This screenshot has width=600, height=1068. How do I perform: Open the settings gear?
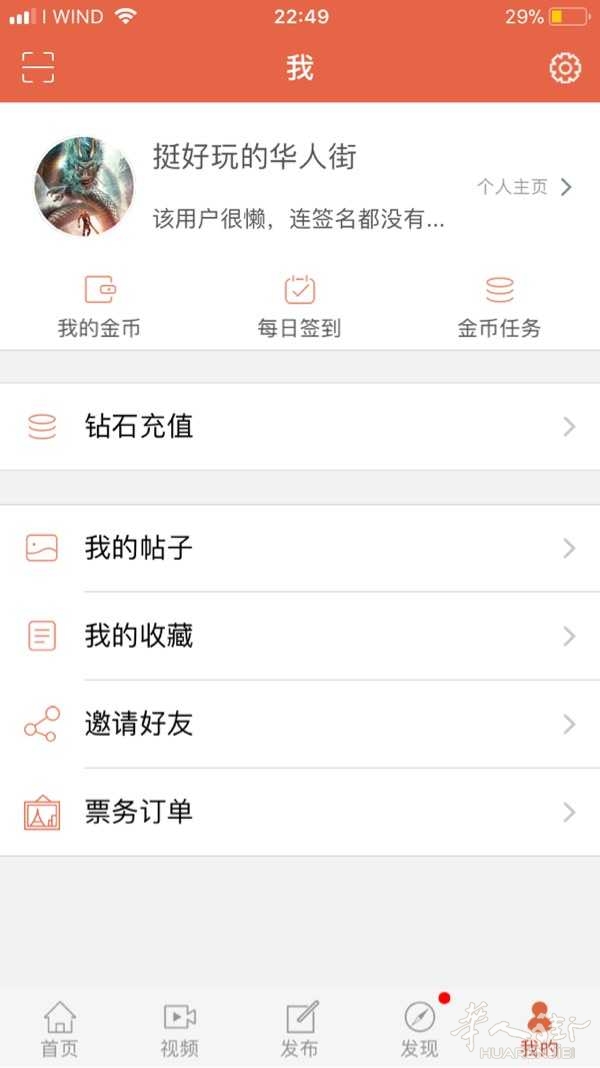pos(565,67)
